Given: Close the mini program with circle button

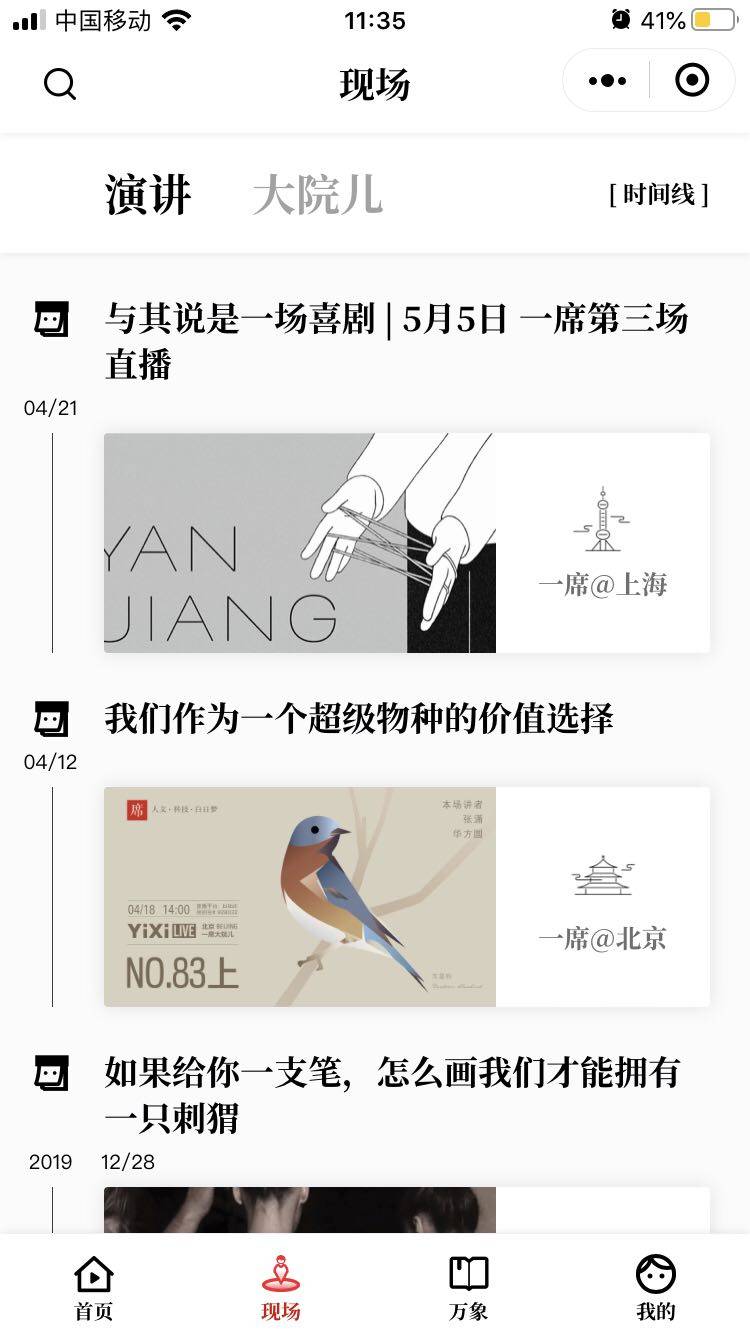Looking at the screenshot, I should tap(692, 80).
